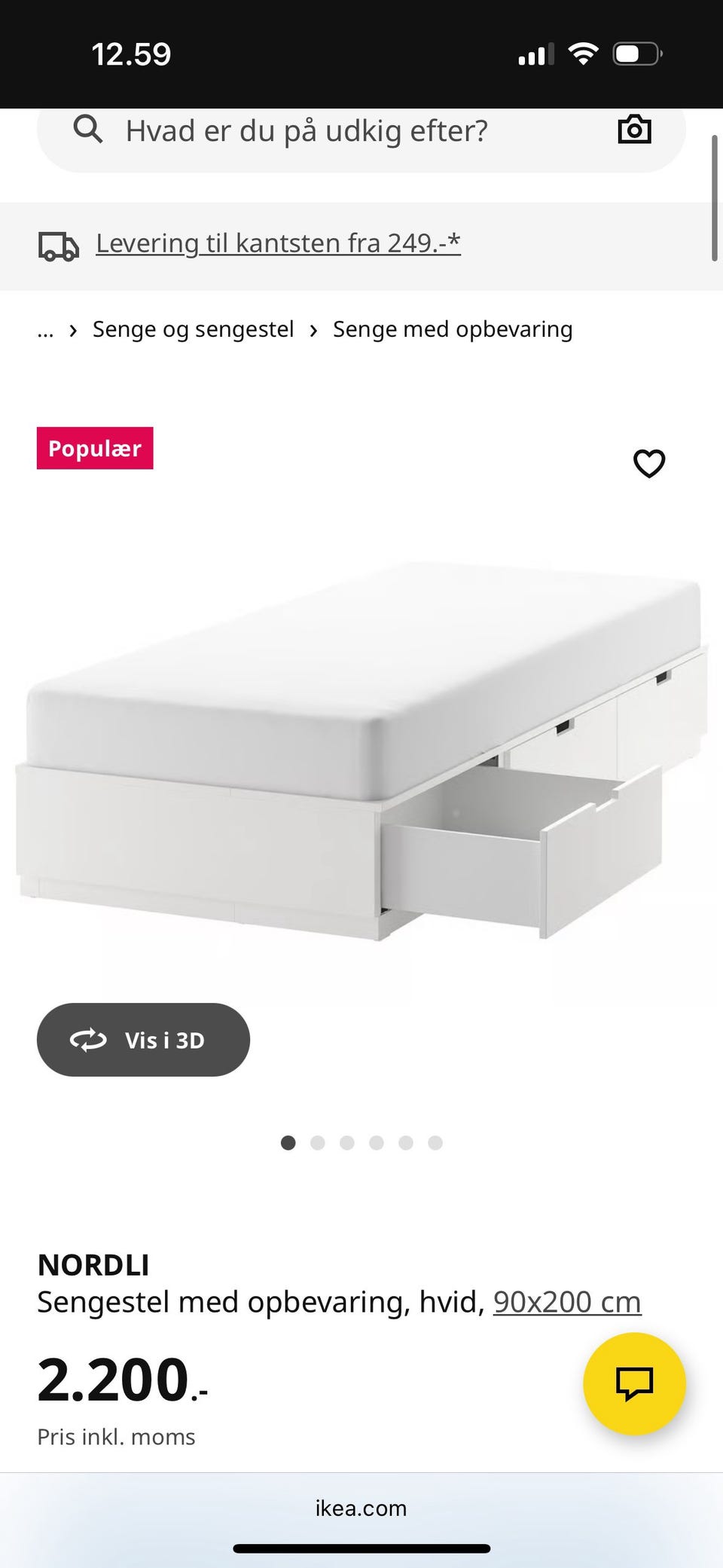Open the Senge med opbevaring breadcrumb
This screenshot has height=1568, width=723.
453,329
